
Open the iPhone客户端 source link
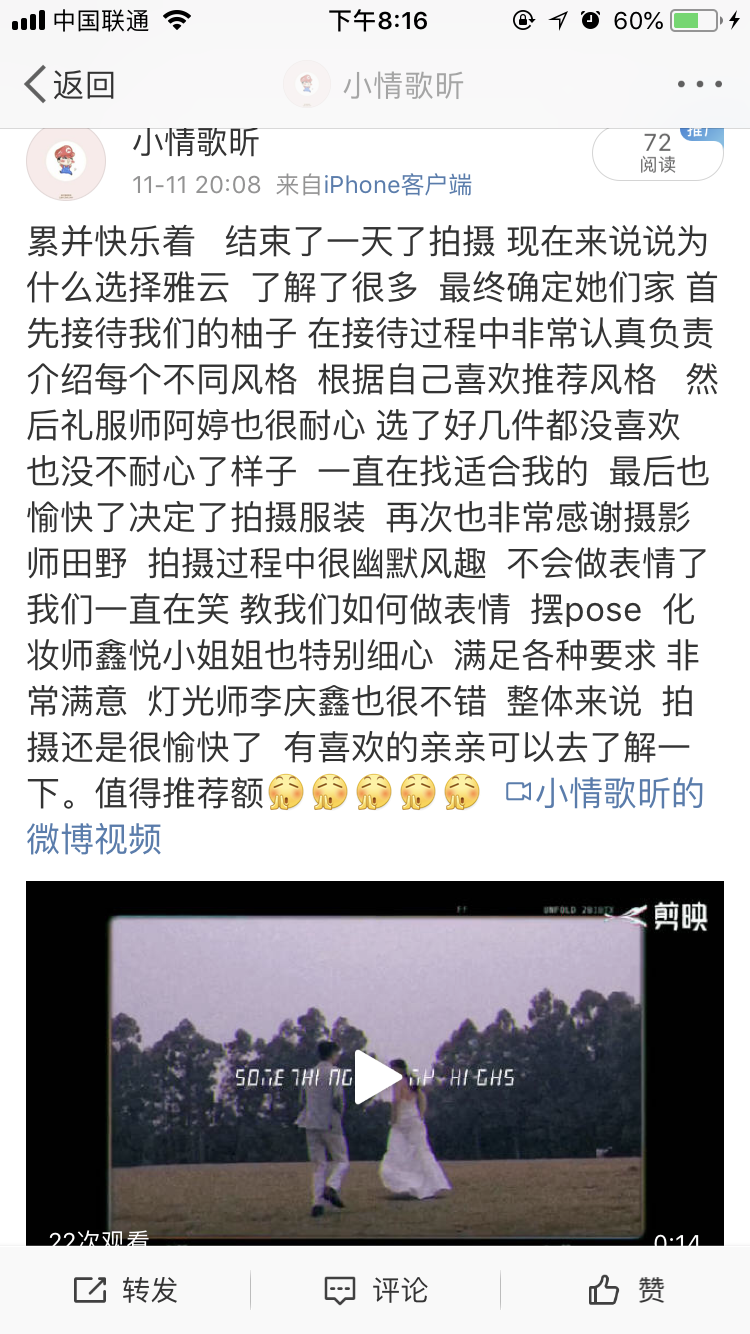click(x=397, y=185)
